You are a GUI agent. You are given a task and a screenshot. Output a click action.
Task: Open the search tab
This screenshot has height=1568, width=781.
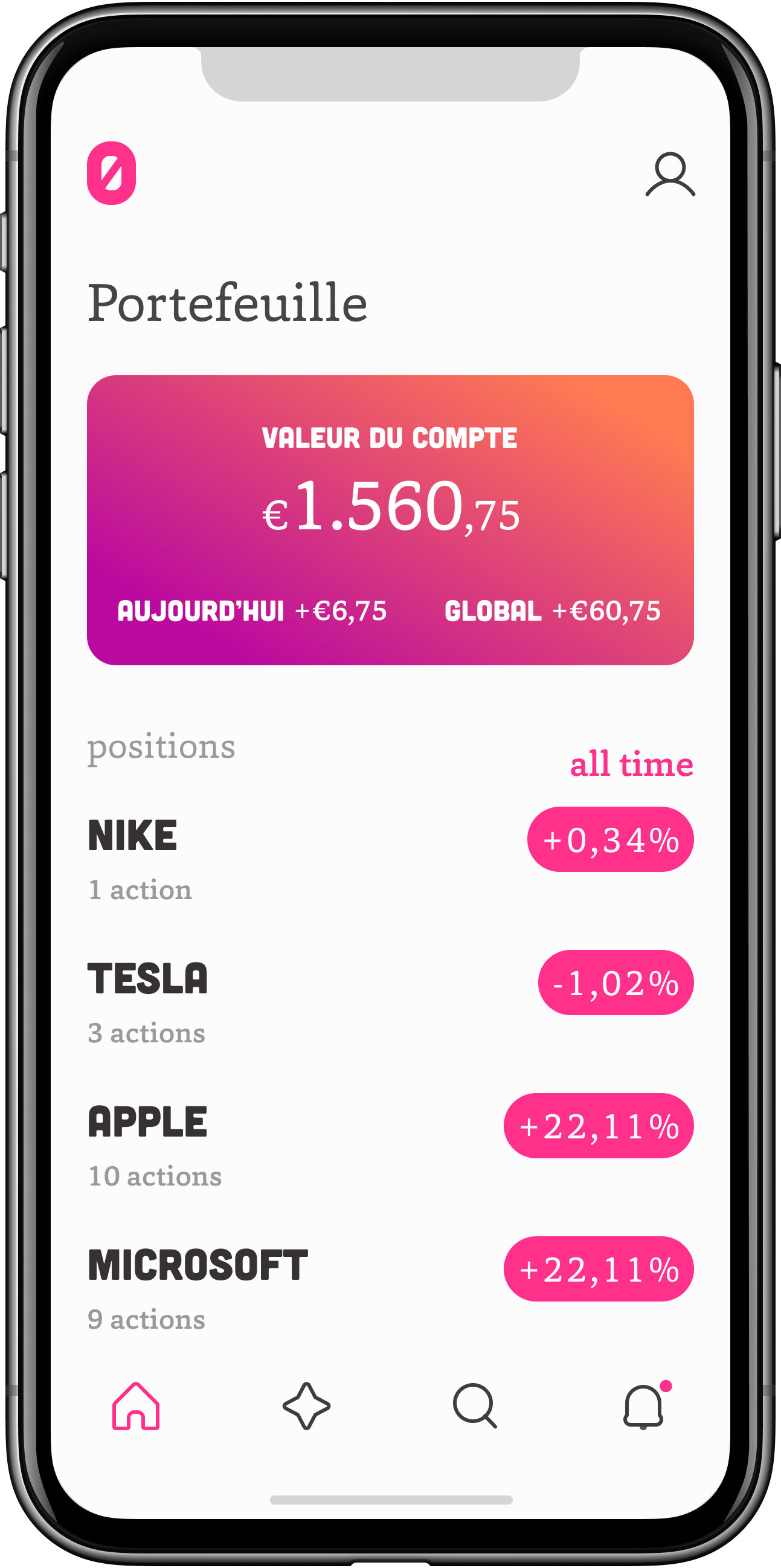click(x=475, y=1406)
